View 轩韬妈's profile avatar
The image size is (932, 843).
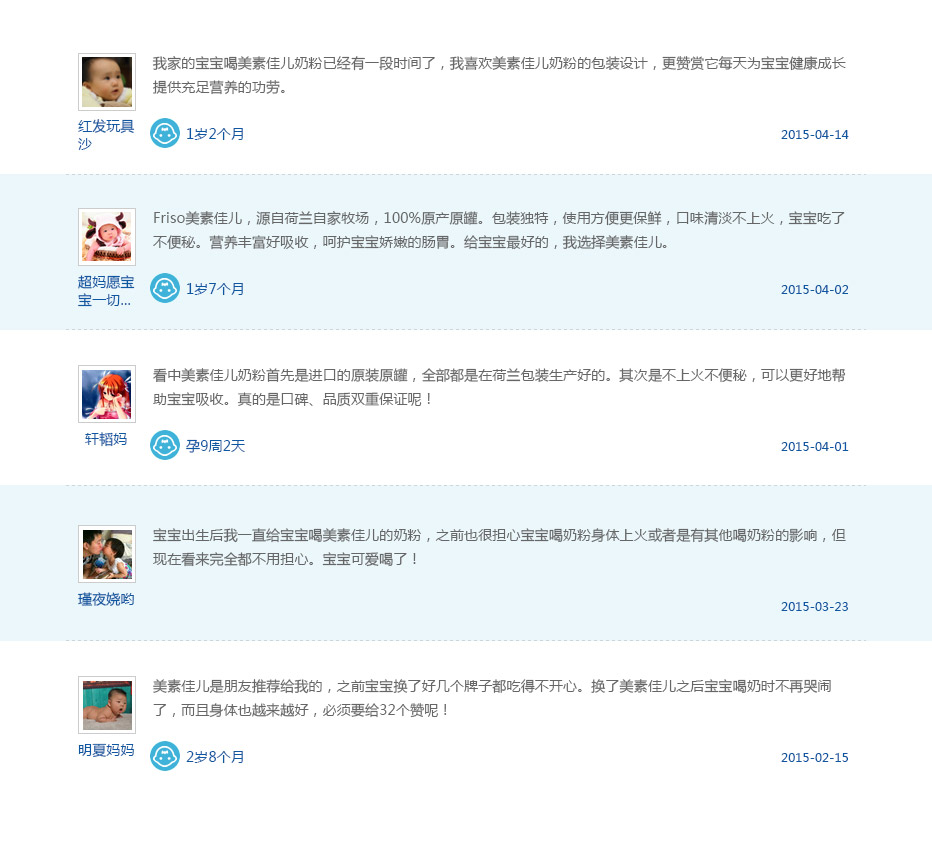click(x=106, y=393)
